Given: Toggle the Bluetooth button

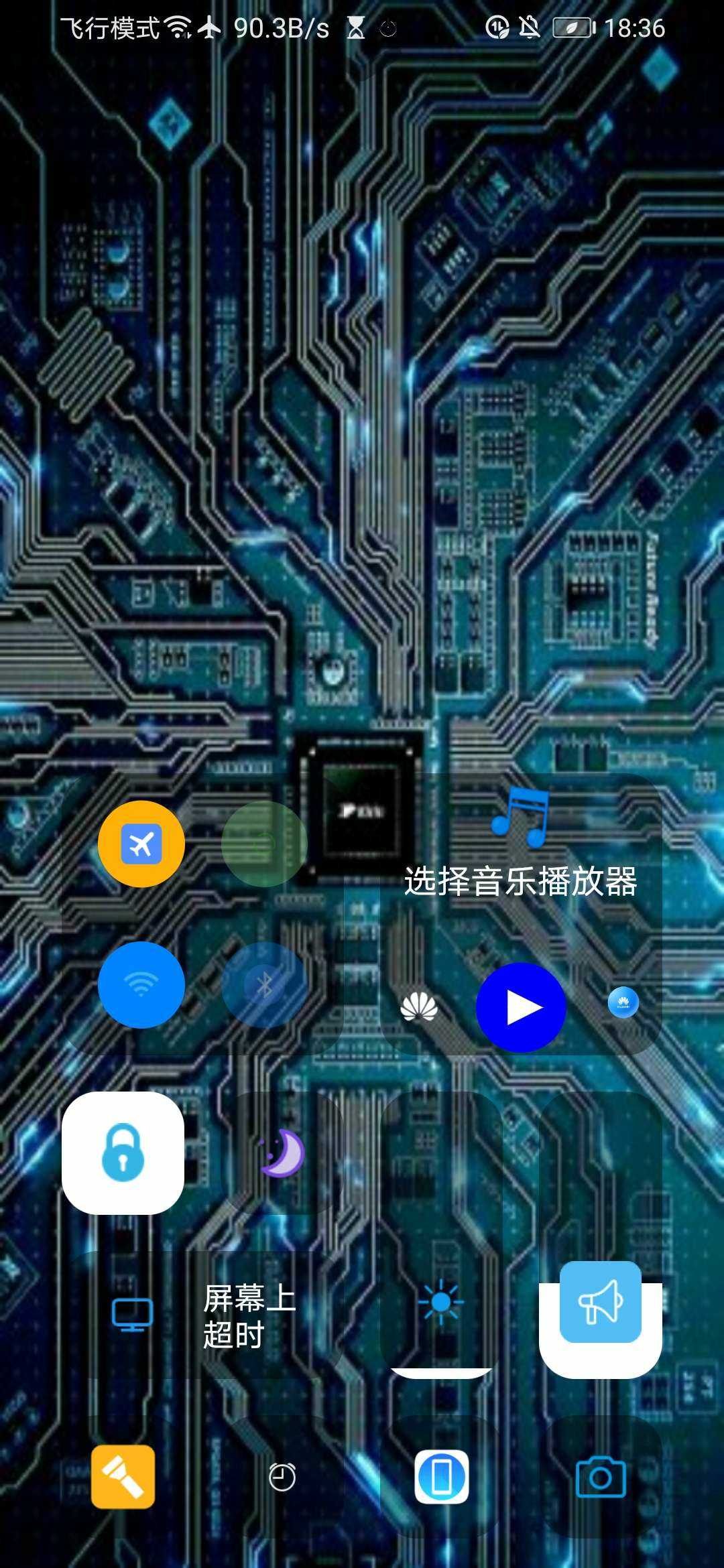Looking at the screenshot, I should pyautogui.click(x=264, y=984).
